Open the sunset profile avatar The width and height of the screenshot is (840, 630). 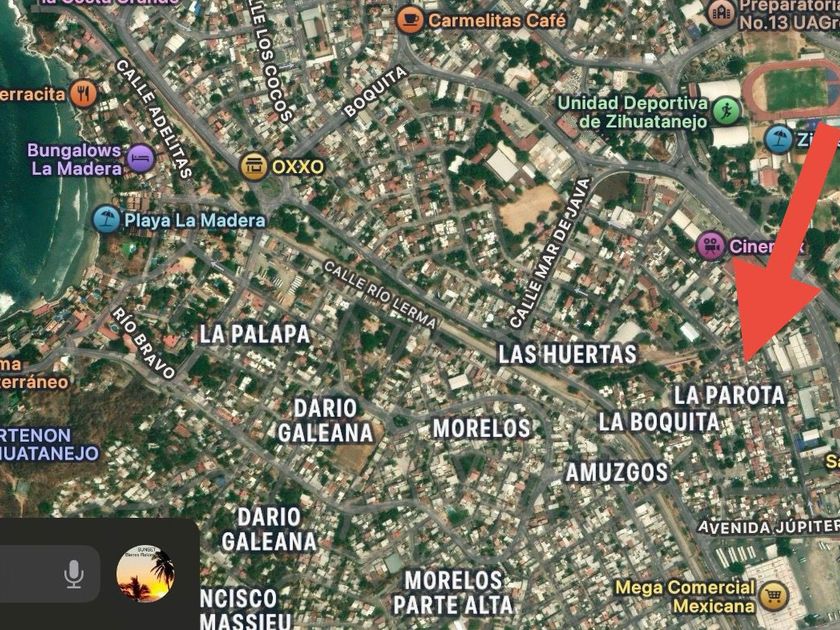click(x=146, y=574)
